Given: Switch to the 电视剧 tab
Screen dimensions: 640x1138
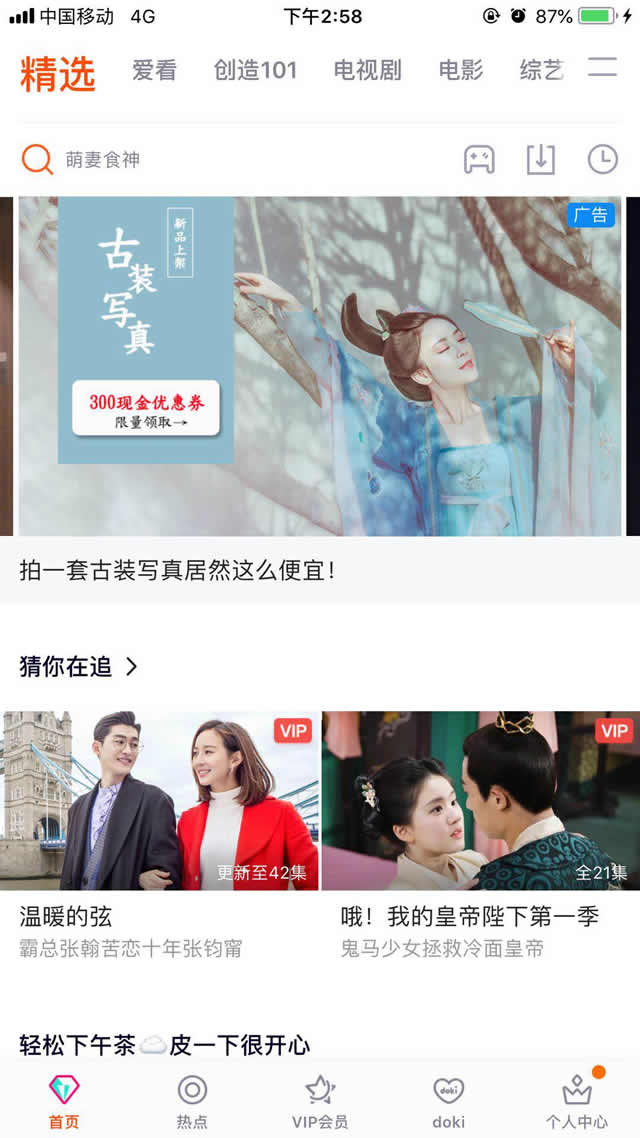Looking at the screenshot, I should 367,70.
